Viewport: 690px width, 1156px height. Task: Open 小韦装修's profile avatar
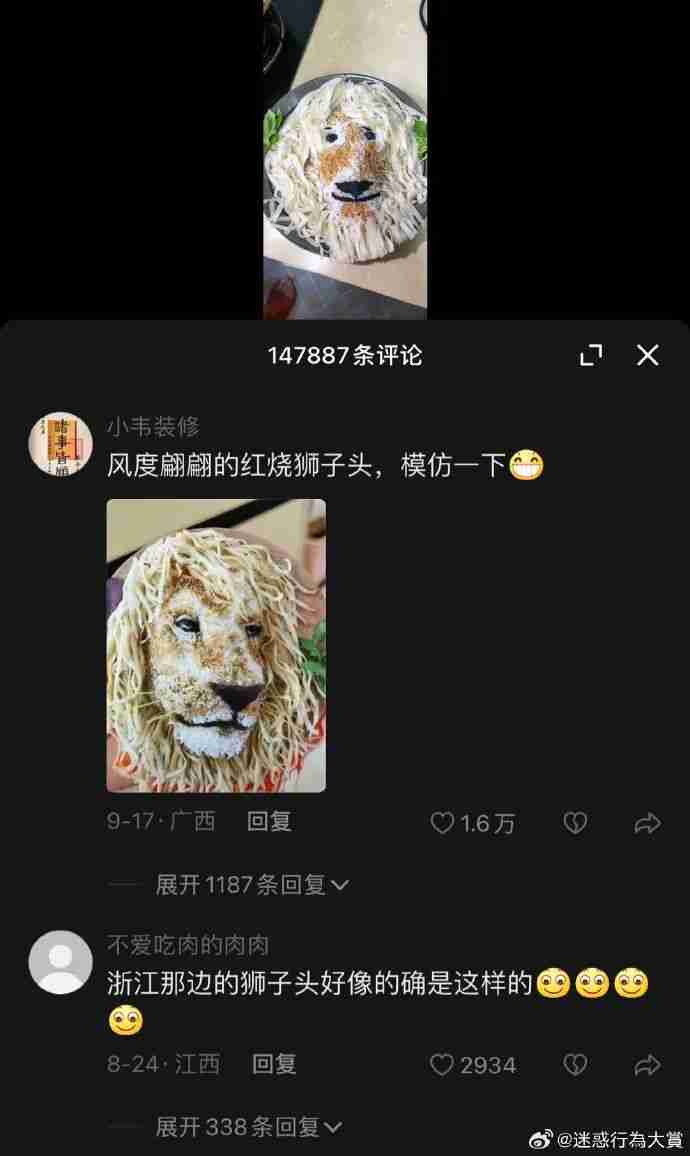pos(60,444)
